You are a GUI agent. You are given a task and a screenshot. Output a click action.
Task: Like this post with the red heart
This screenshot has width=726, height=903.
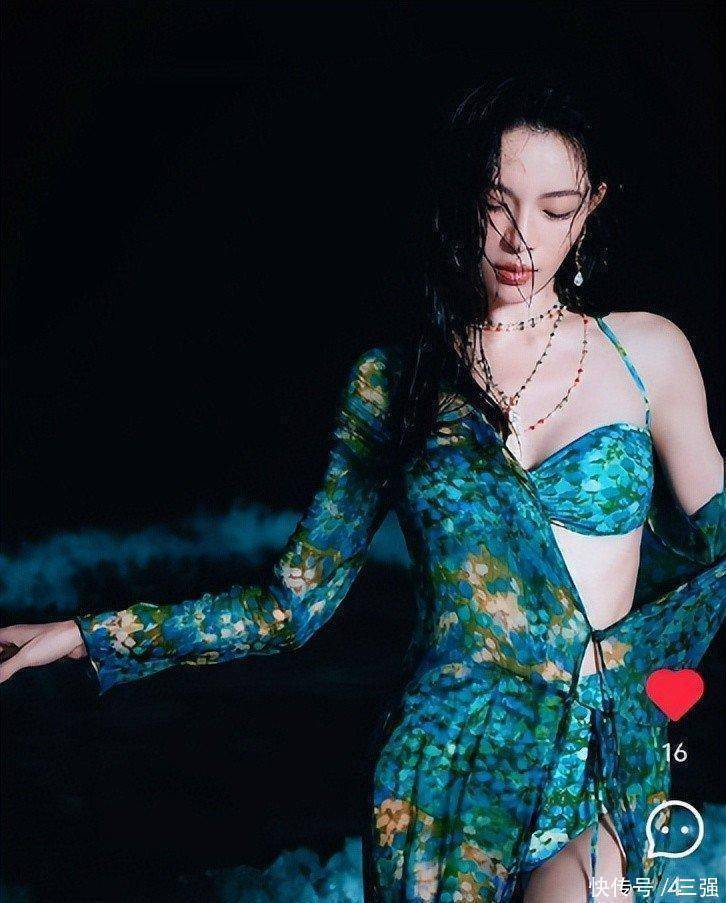point(674,694)
